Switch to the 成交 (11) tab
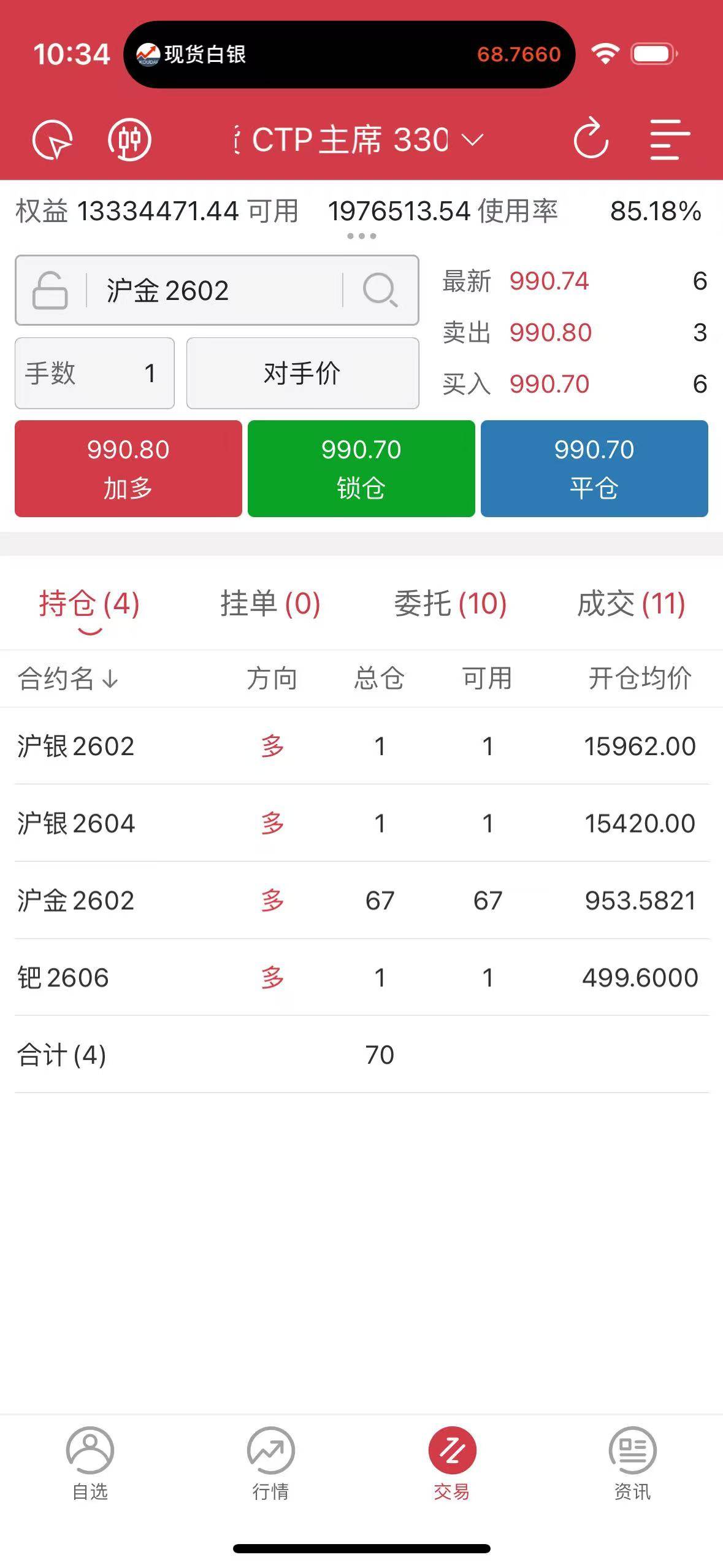The height and width of the screenshot is (1568, 723). [631, 604]
